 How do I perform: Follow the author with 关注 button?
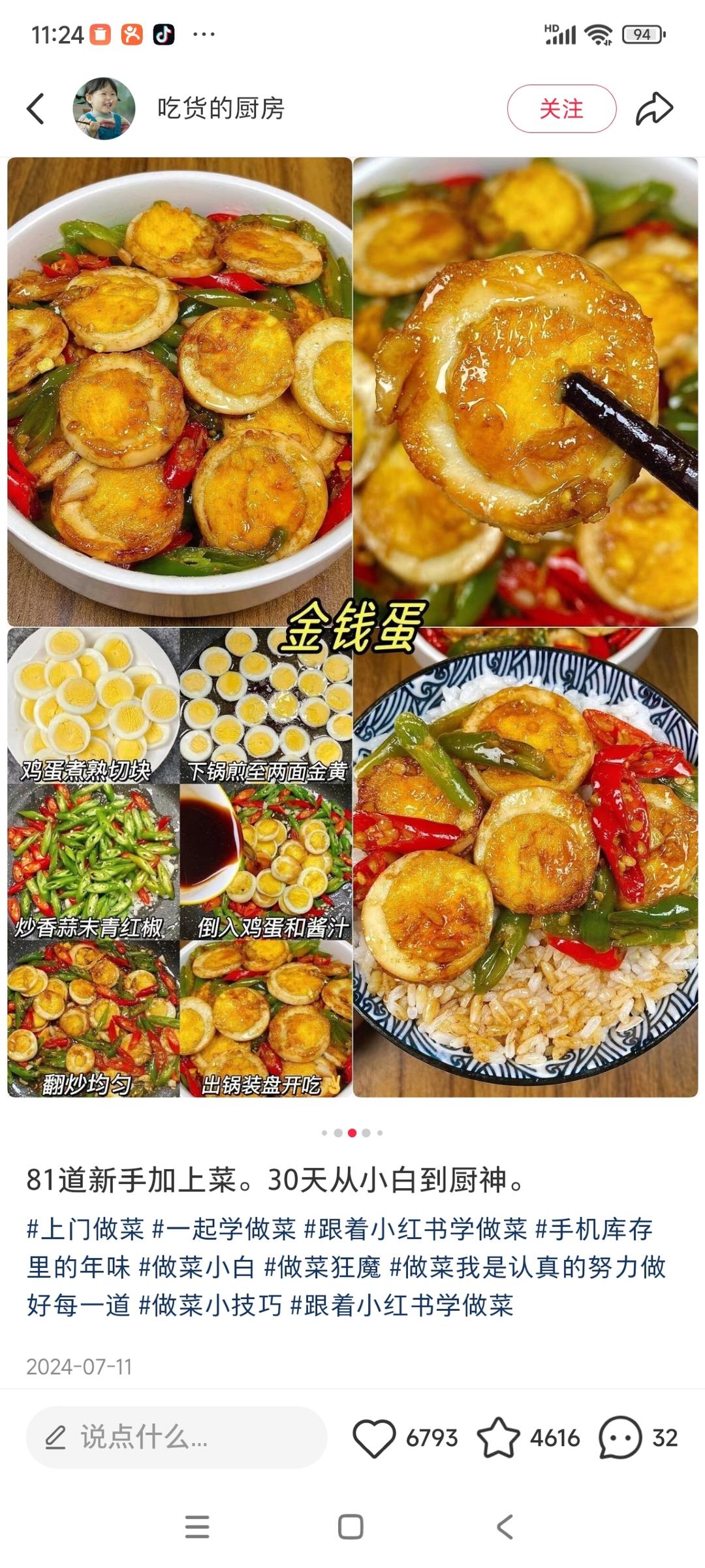click(x=561, y=108)
